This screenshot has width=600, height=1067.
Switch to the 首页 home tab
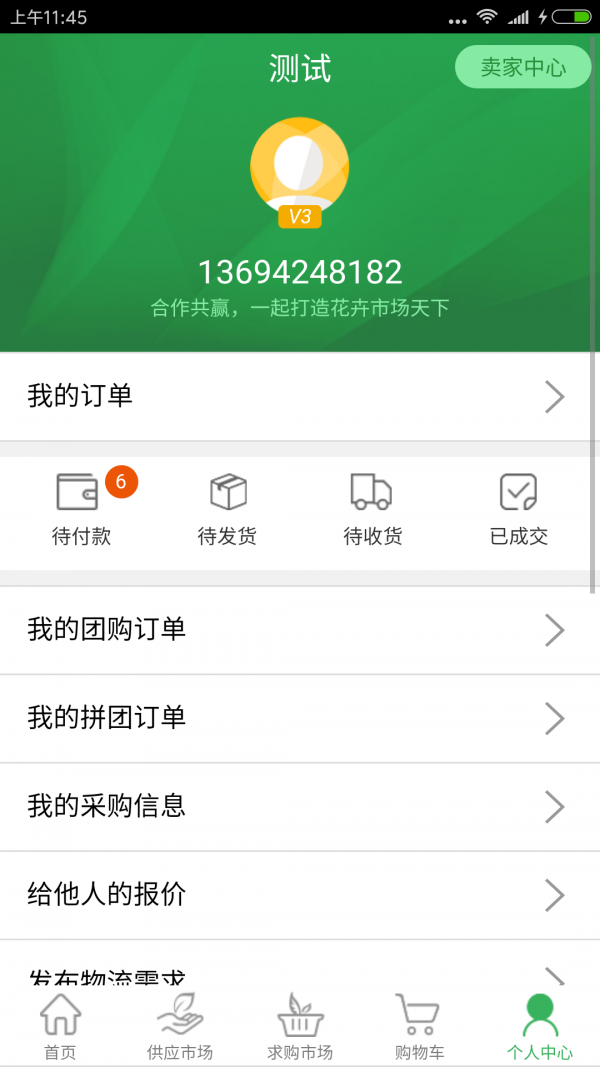[x=60, y=1026]
